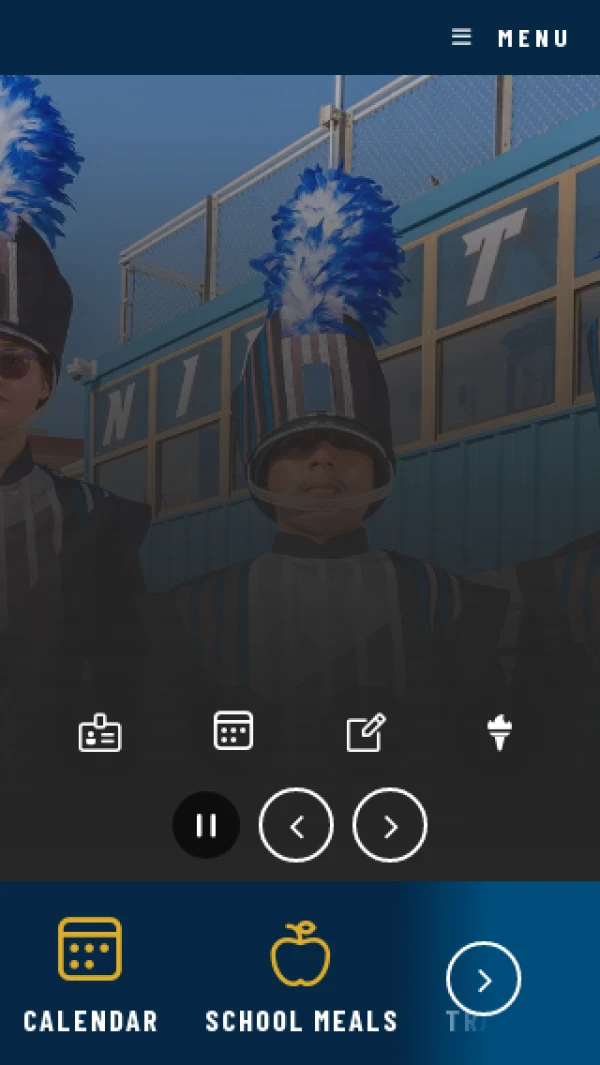
Task: Open the hamburger MENU button
Action: [x=510, y=38]
